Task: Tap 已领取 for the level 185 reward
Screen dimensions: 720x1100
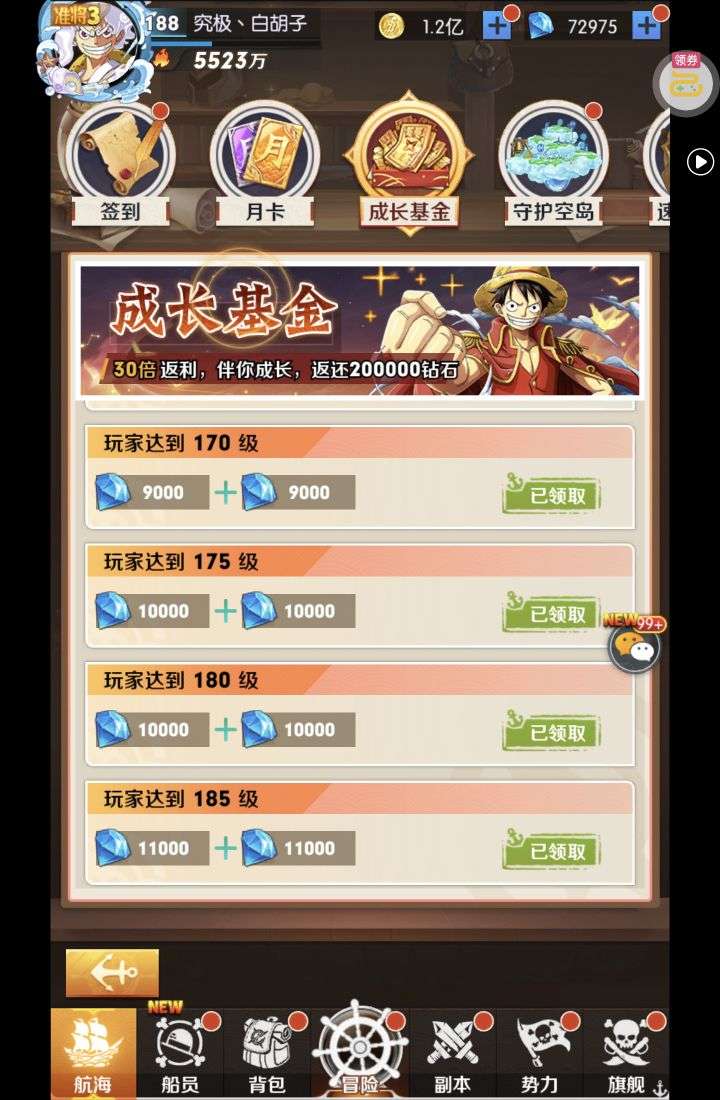Action: (x=552, y=851)
